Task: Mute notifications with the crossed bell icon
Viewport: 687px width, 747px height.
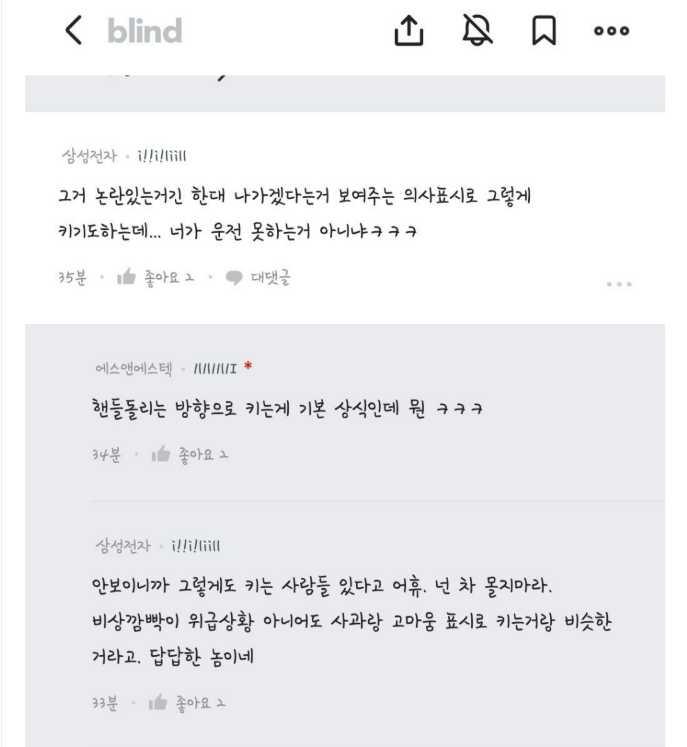Action: [x=477, y=32]
